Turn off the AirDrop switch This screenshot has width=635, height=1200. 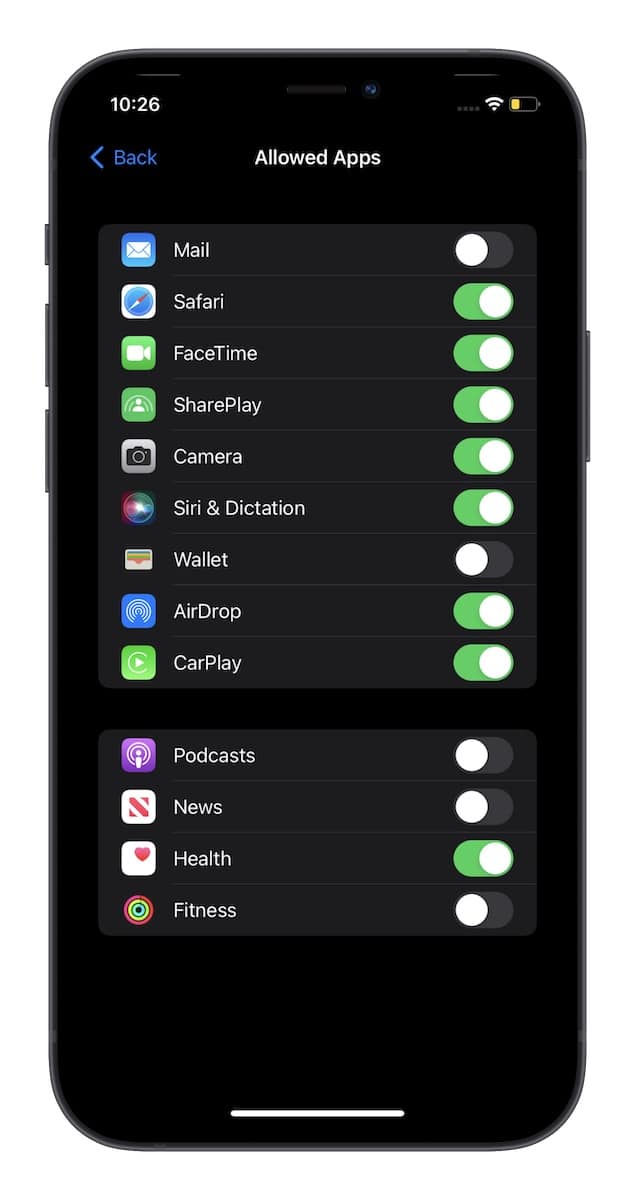coord(483,611)
